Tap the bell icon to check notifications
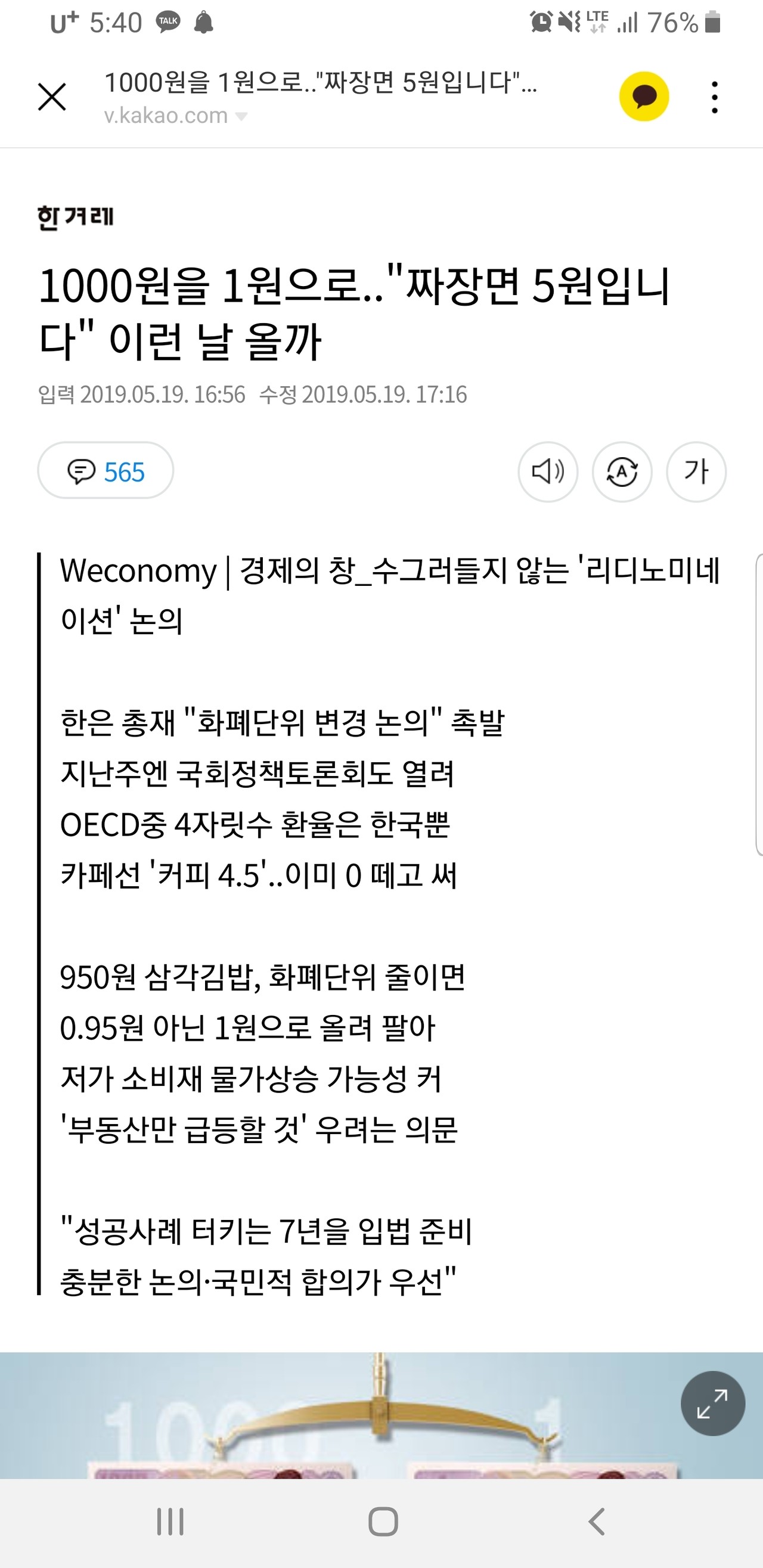763x1568 pixels. (203, 21)
